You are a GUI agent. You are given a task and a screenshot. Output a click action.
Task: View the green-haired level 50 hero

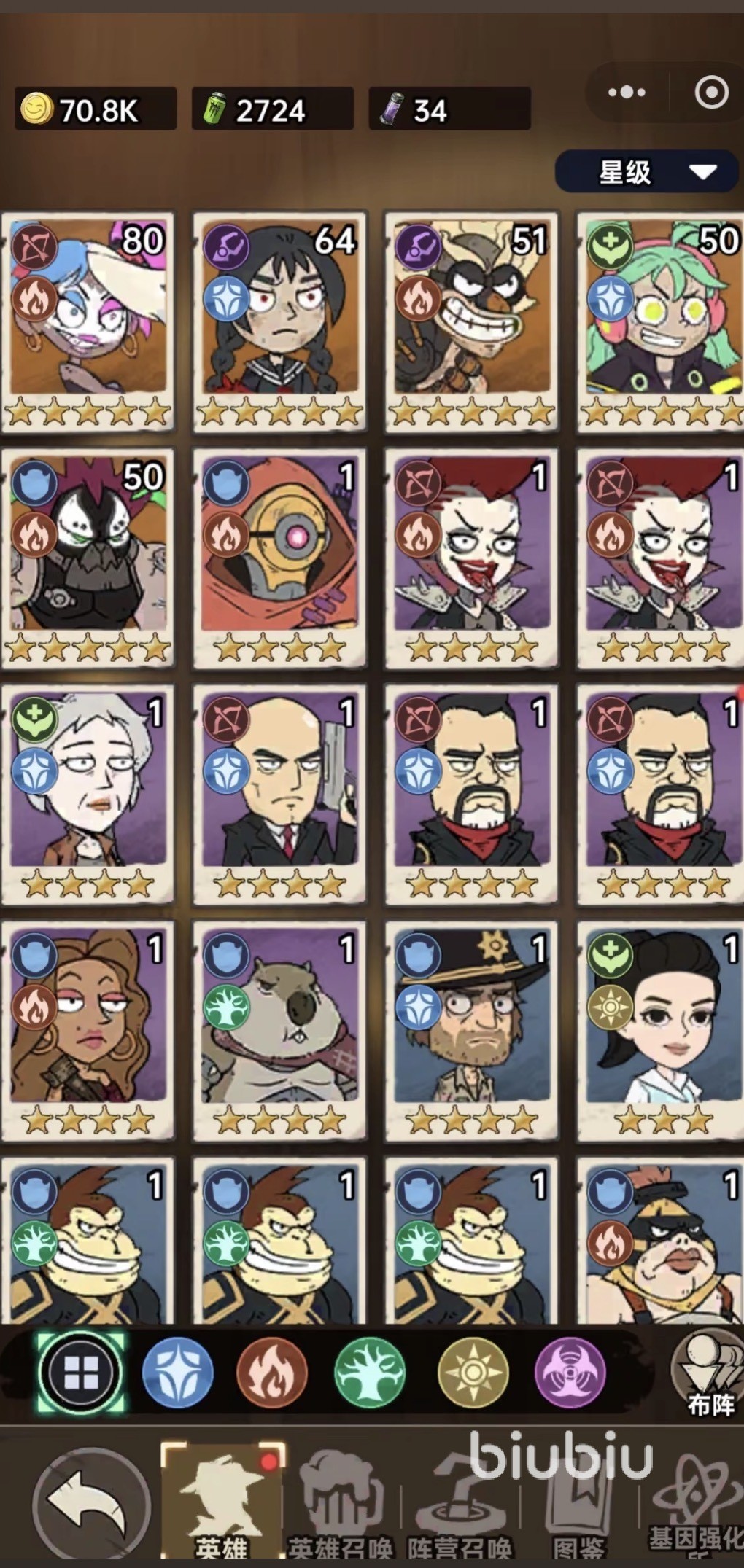pos(662,321)
